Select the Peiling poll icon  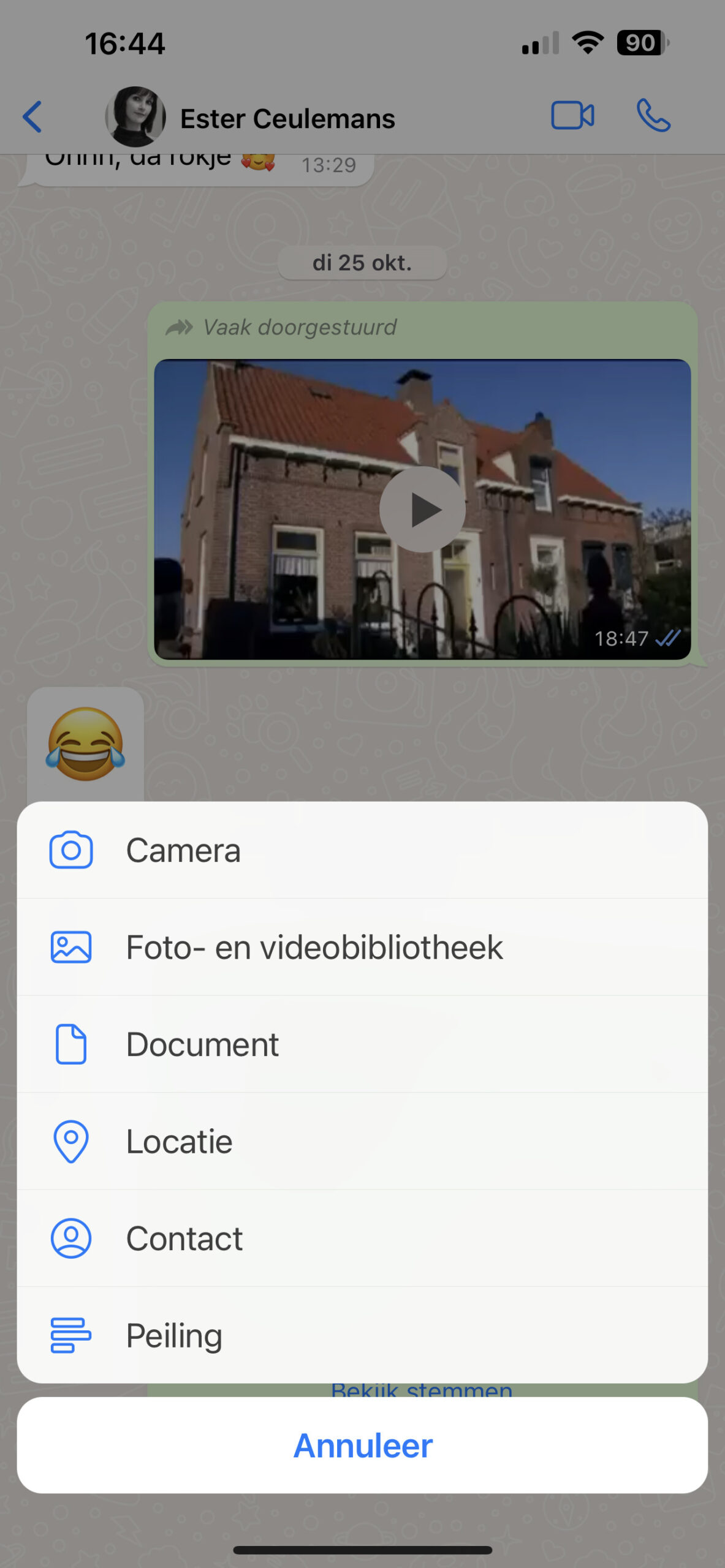tap(70, 1335)
